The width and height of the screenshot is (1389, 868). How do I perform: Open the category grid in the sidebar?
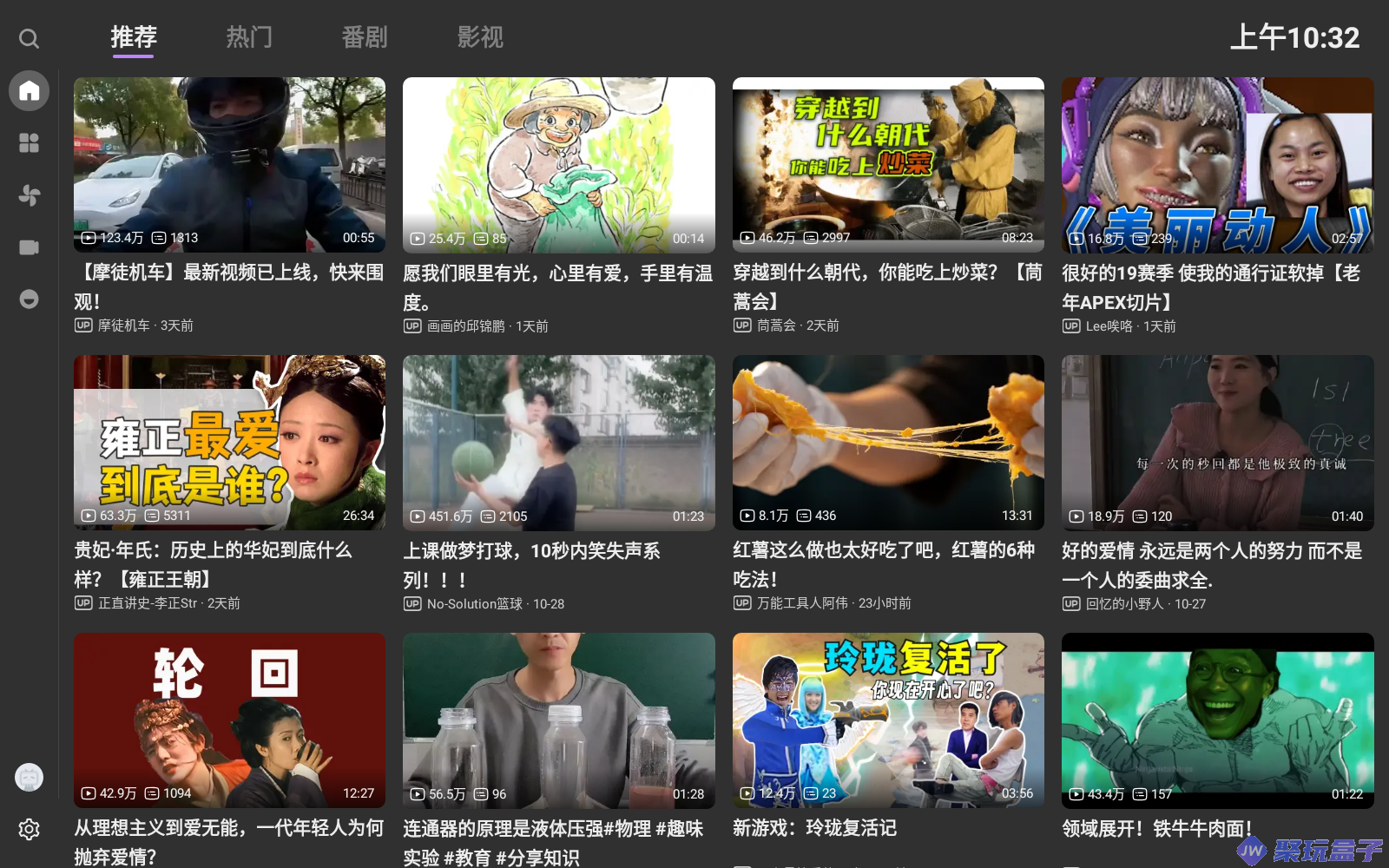coord(29,142)
